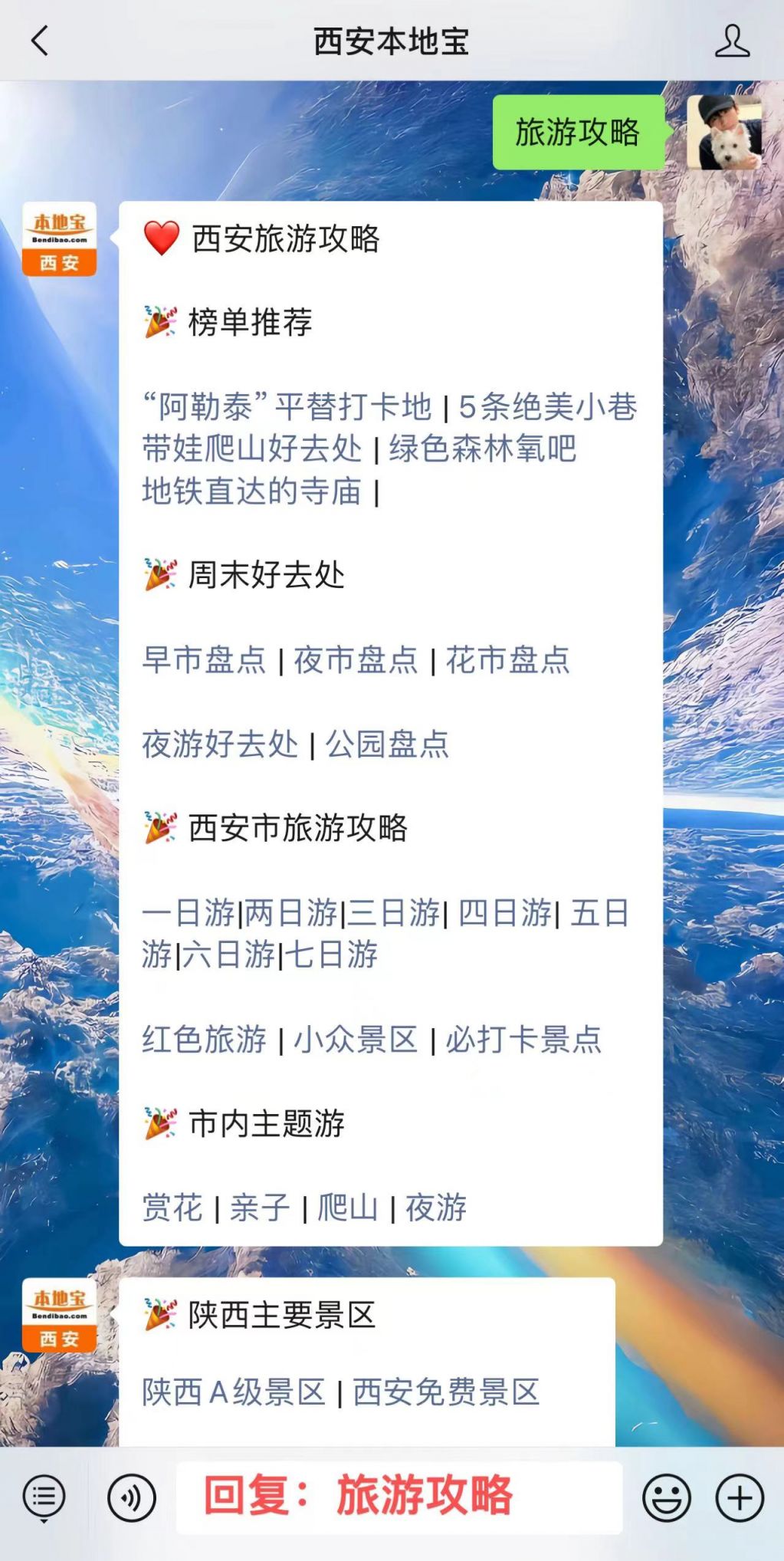
Task: Go back from 西安本地宝 chat
Action: (x=40, y=41)
